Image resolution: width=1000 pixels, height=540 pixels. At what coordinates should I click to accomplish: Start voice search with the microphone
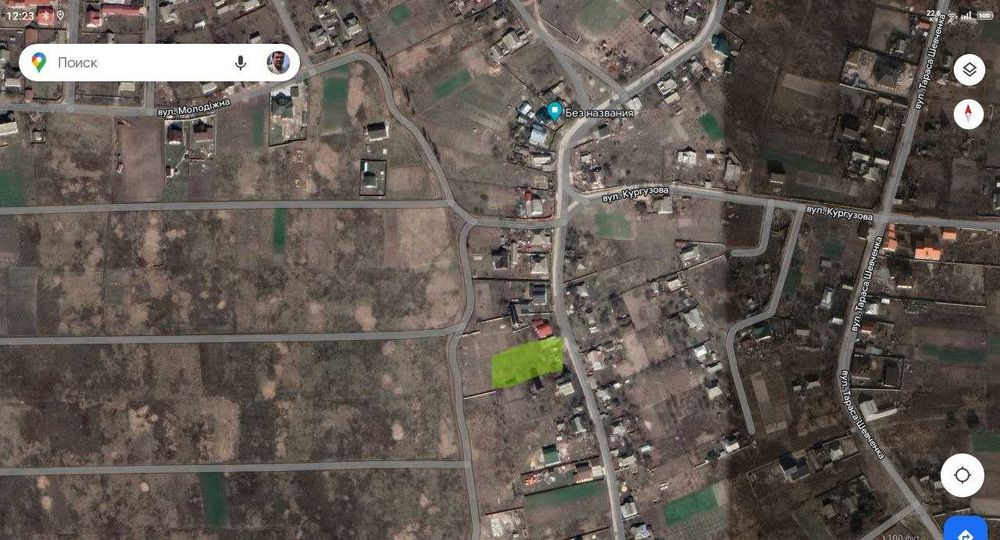point(240,62)
